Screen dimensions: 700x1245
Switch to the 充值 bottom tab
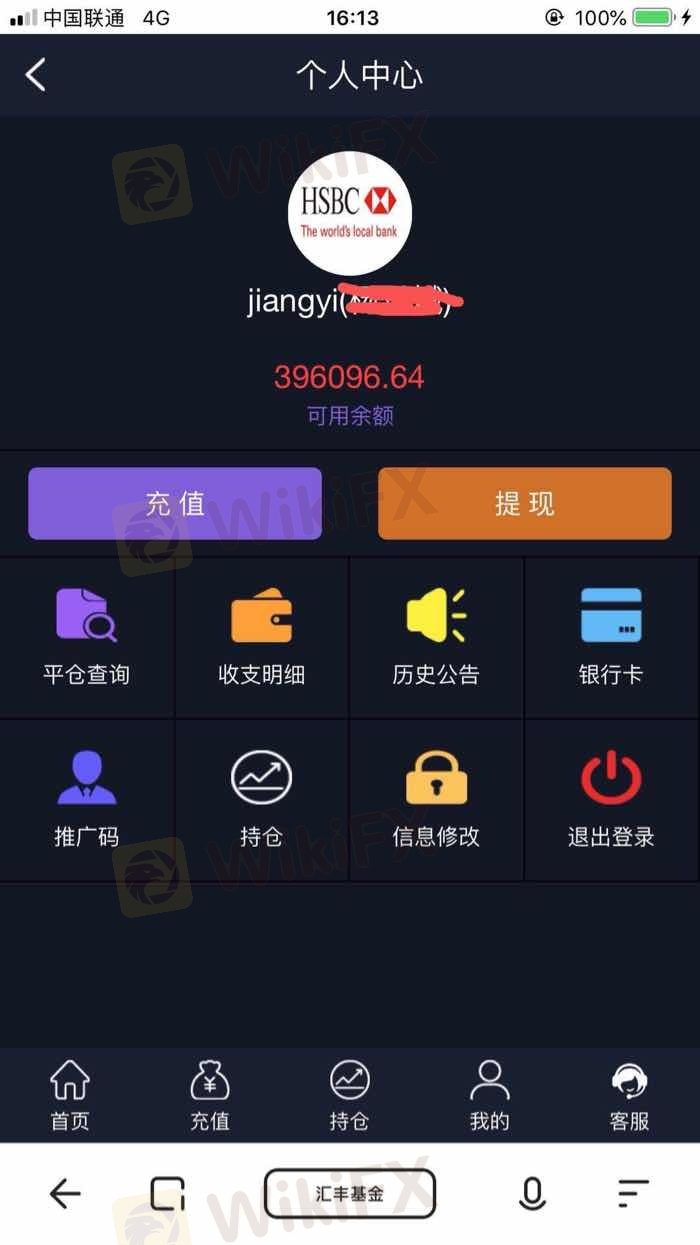coord(210,1095)
